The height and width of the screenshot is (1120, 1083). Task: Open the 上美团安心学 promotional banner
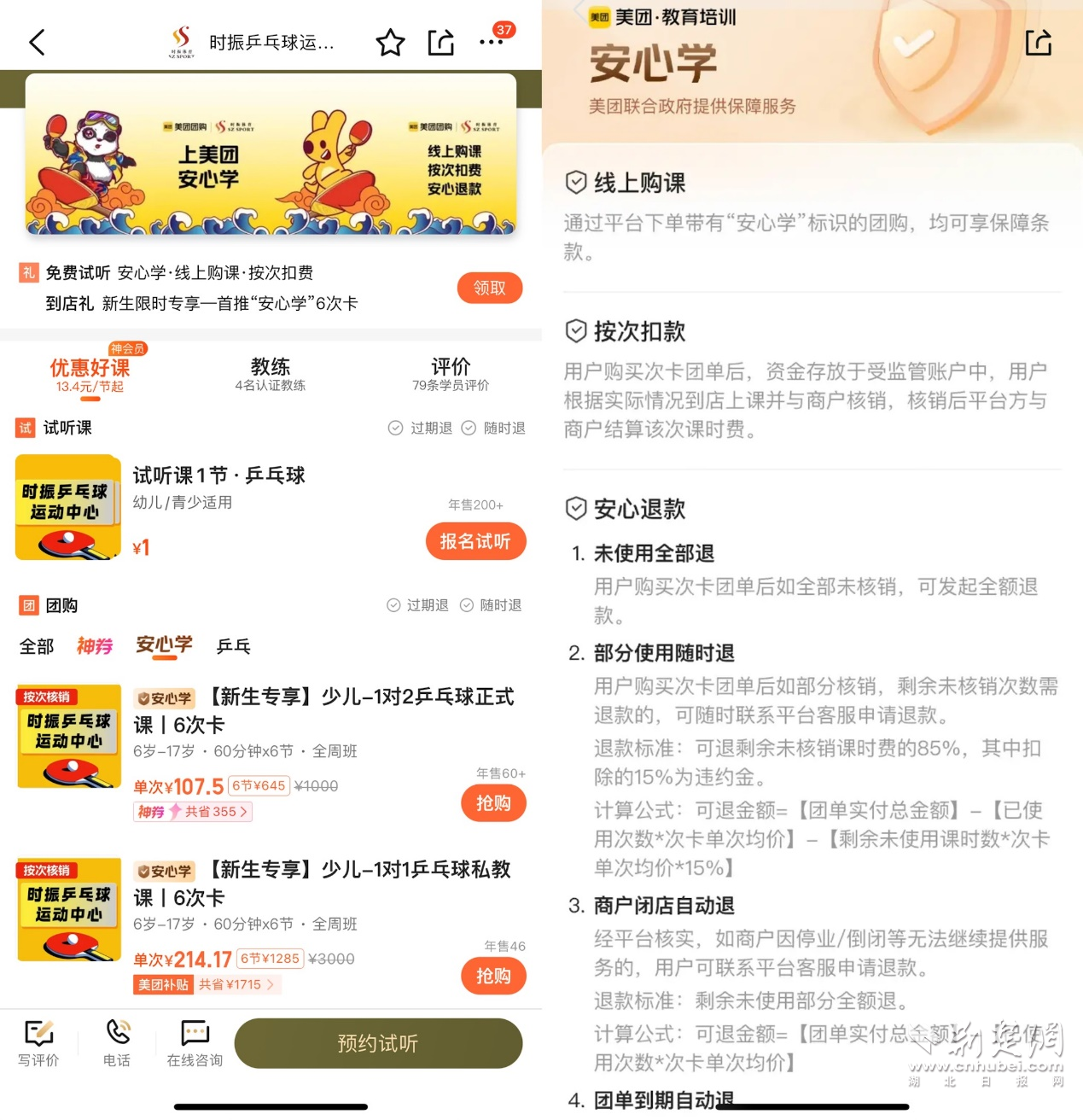tap(271, 155)
